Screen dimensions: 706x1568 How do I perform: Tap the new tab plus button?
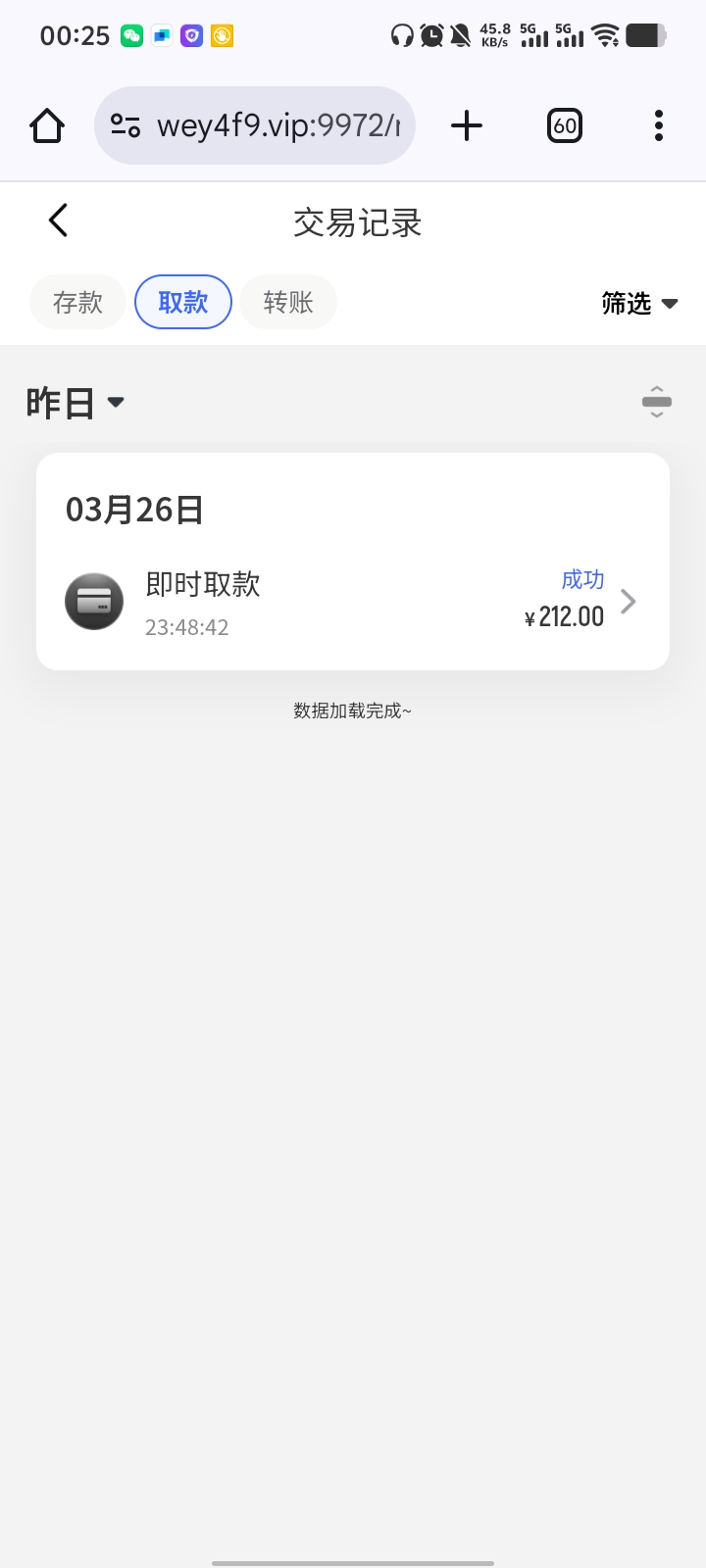click(x=467, y=125)
